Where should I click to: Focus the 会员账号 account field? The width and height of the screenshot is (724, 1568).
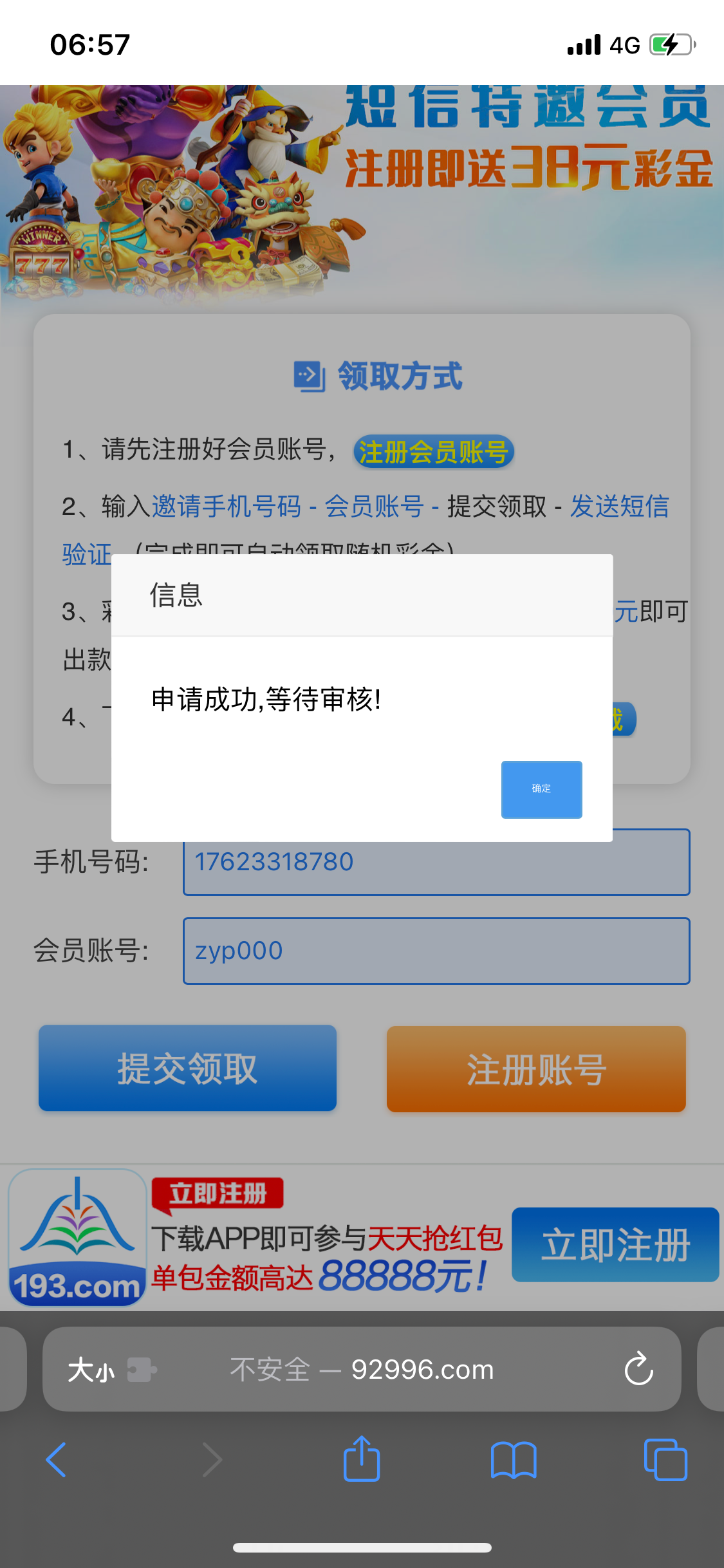[436, 951]
